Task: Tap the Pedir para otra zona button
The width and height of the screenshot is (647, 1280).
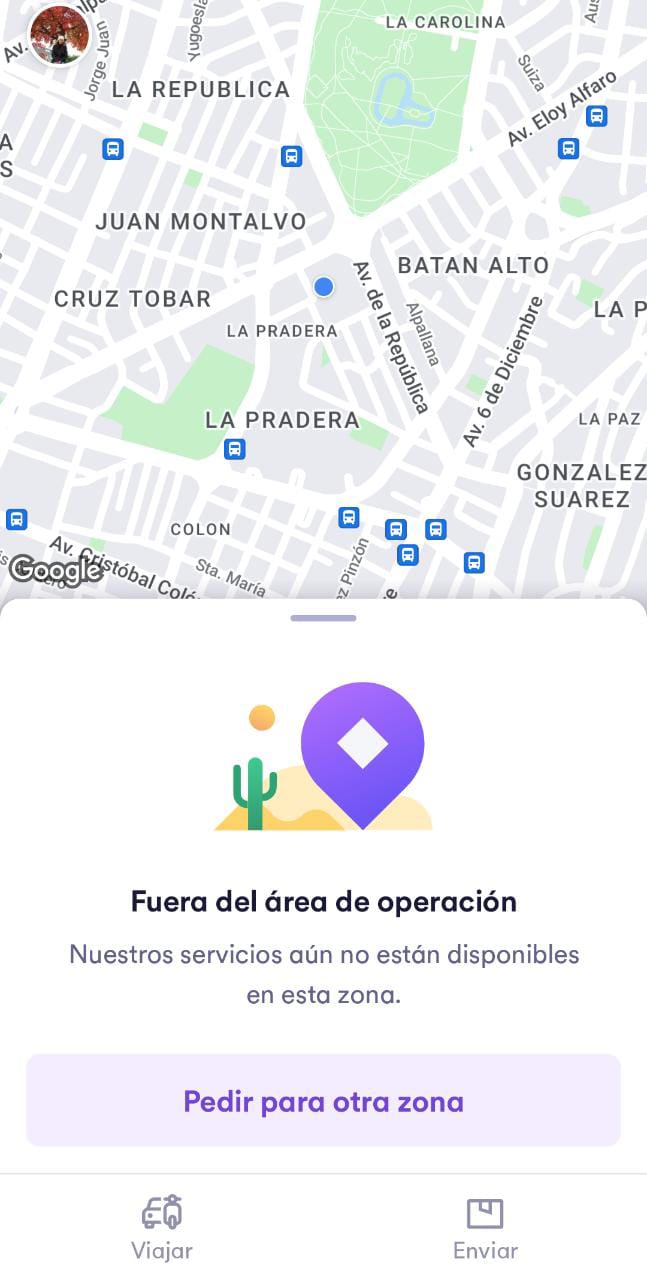Action: click(x=323, y=1101)
